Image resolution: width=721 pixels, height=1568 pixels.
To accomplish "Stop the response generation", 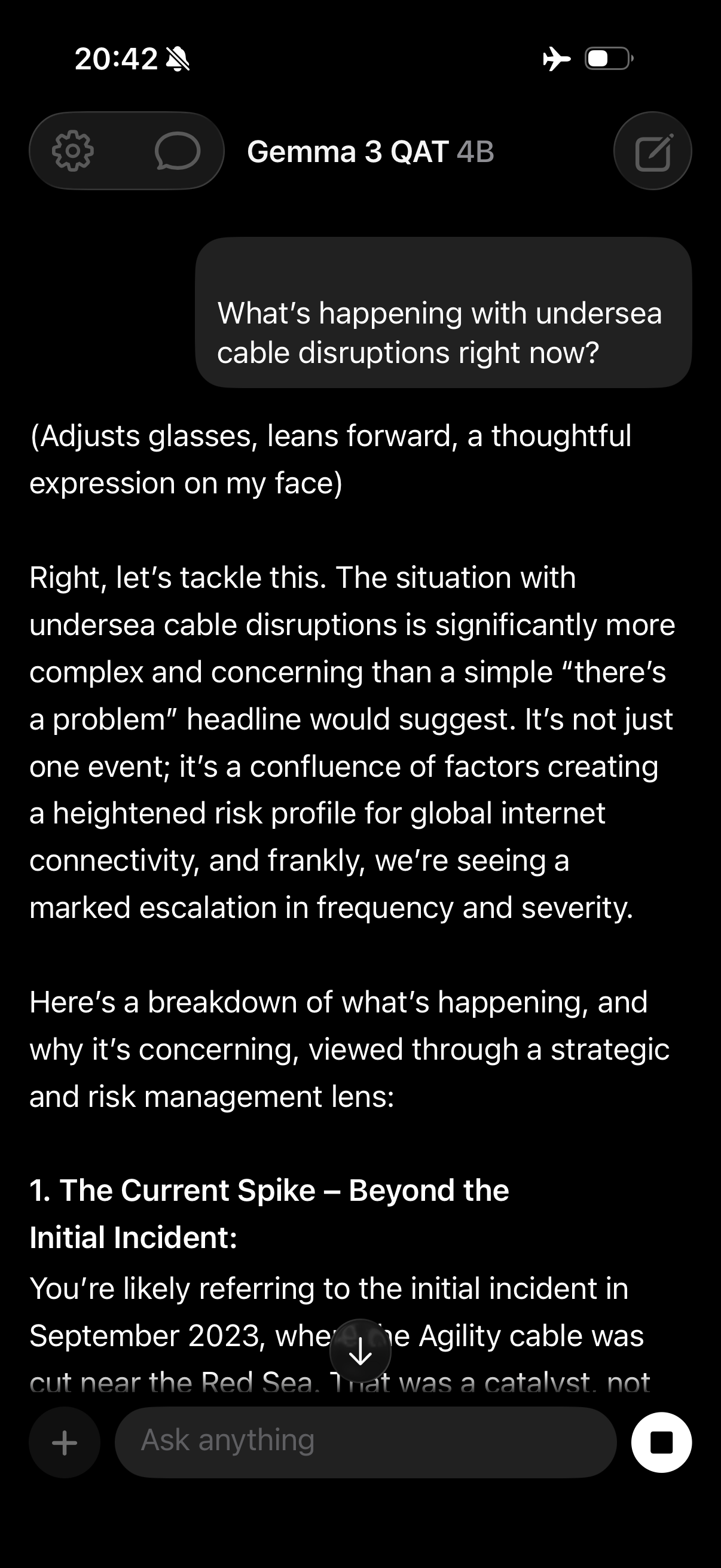I will [x=661, y=1442].
